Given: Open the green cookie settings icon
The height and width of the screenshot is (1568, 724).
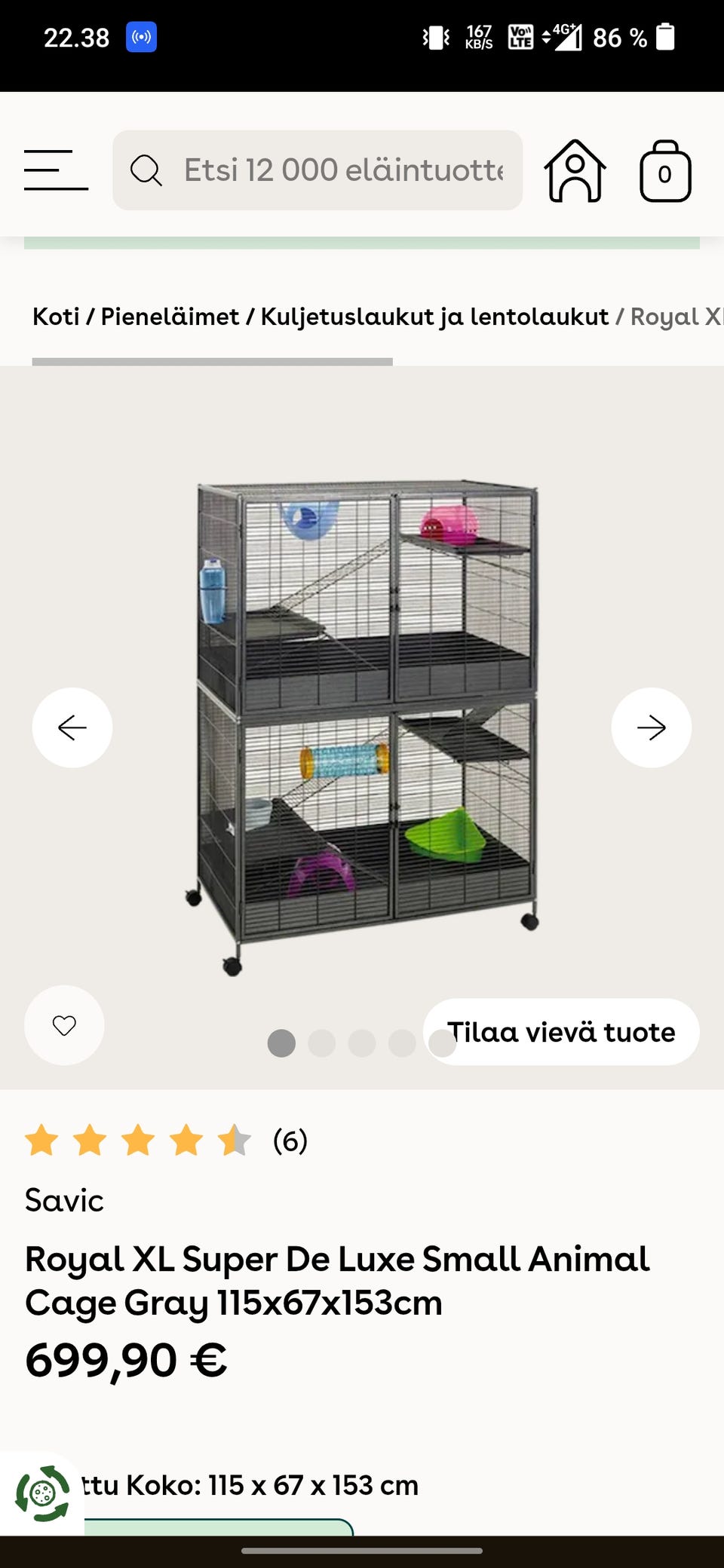Looking at the screenshot, I should tap(42, 1493).
